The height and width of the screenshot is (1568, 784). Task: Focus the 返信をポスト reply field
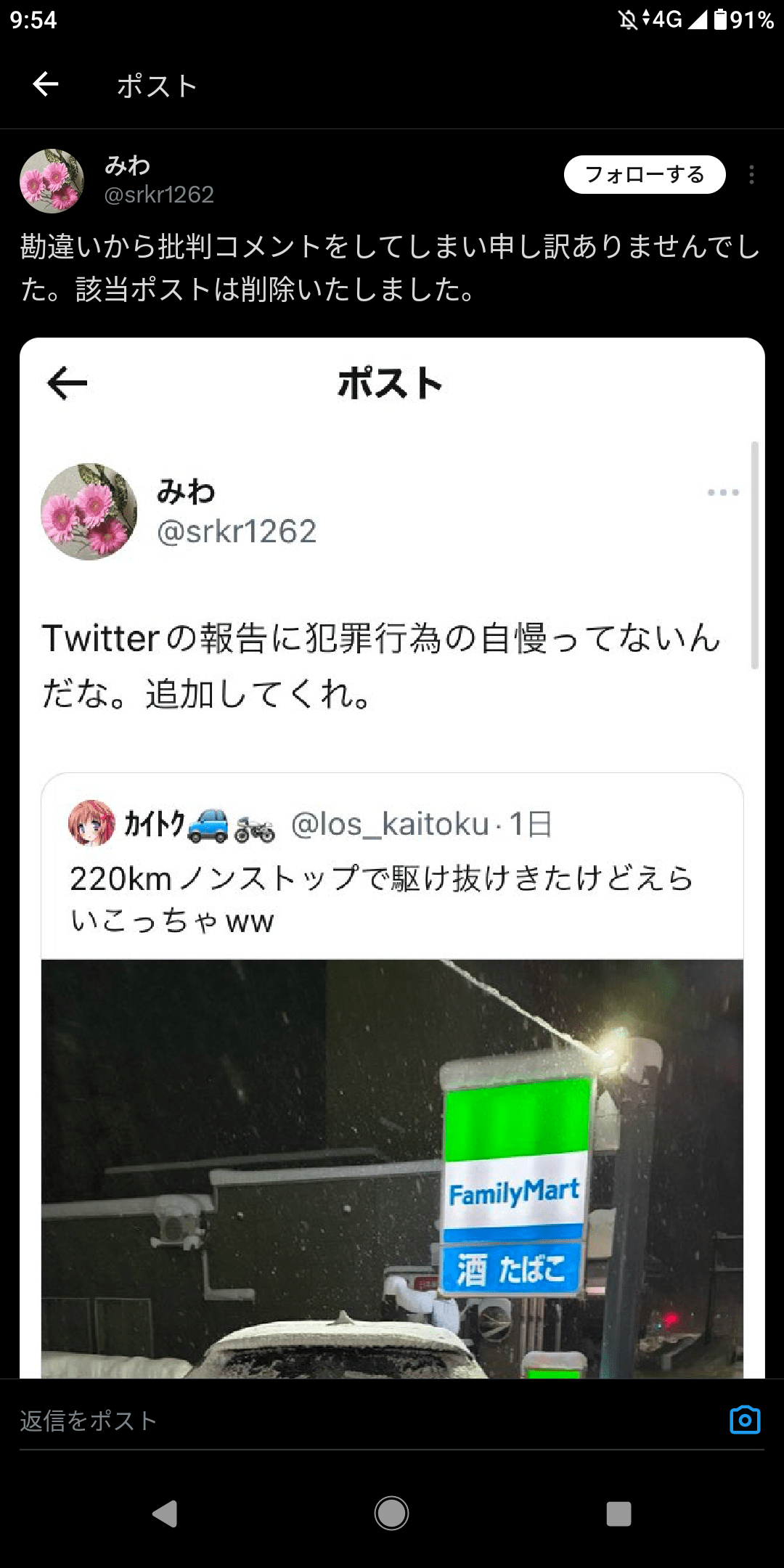[363, 1421]
